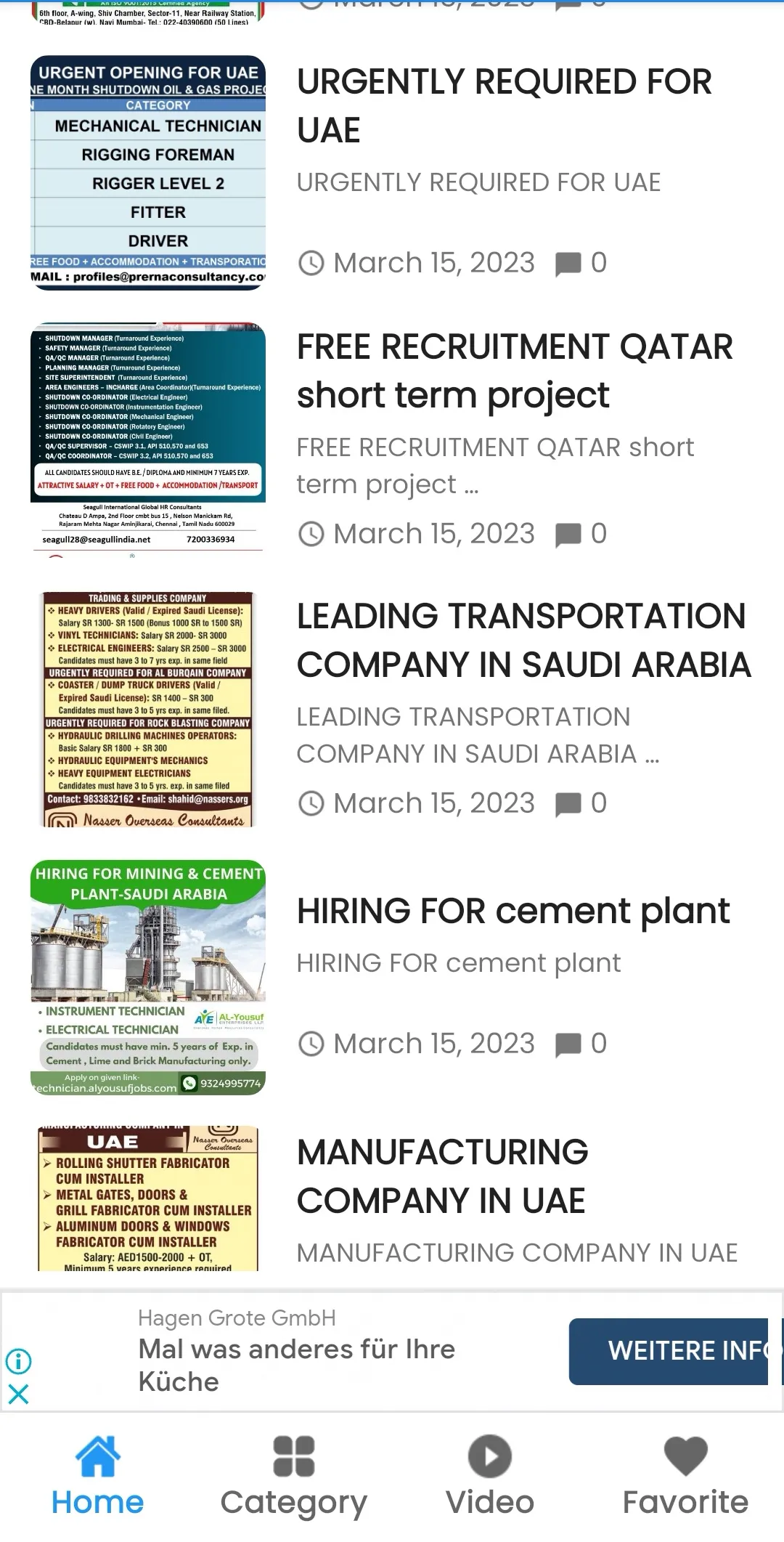
Task: Open LEADING TRANSPORTATION COMPANY IN SAUDI ARABIA post
Action: 523,640
